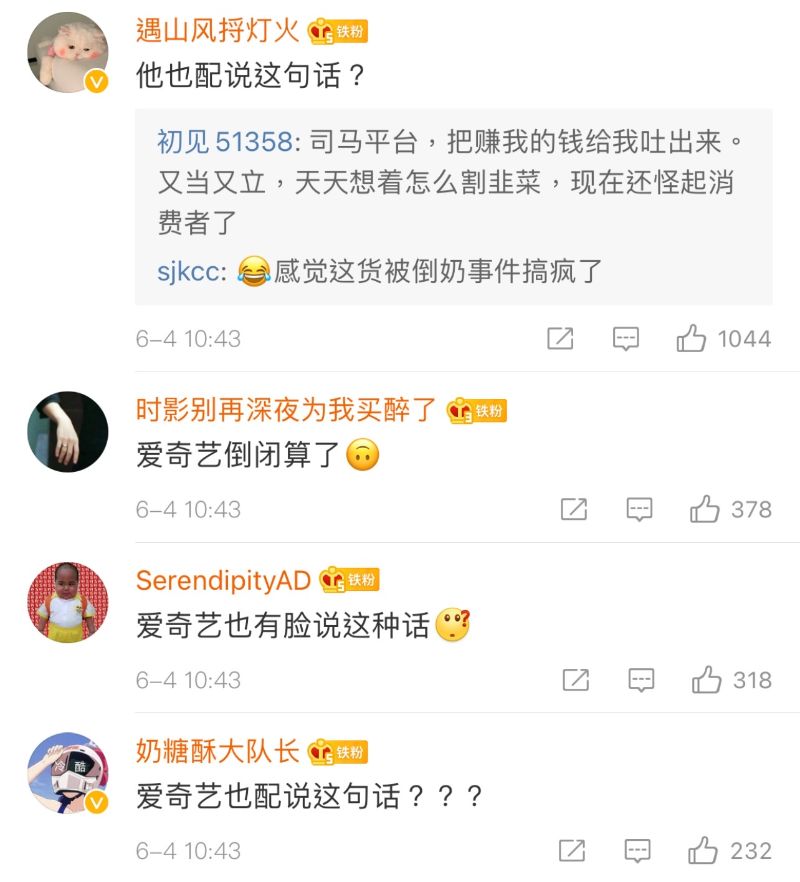Open SerendipityAD's profile avatar

[x=67, y=602]
